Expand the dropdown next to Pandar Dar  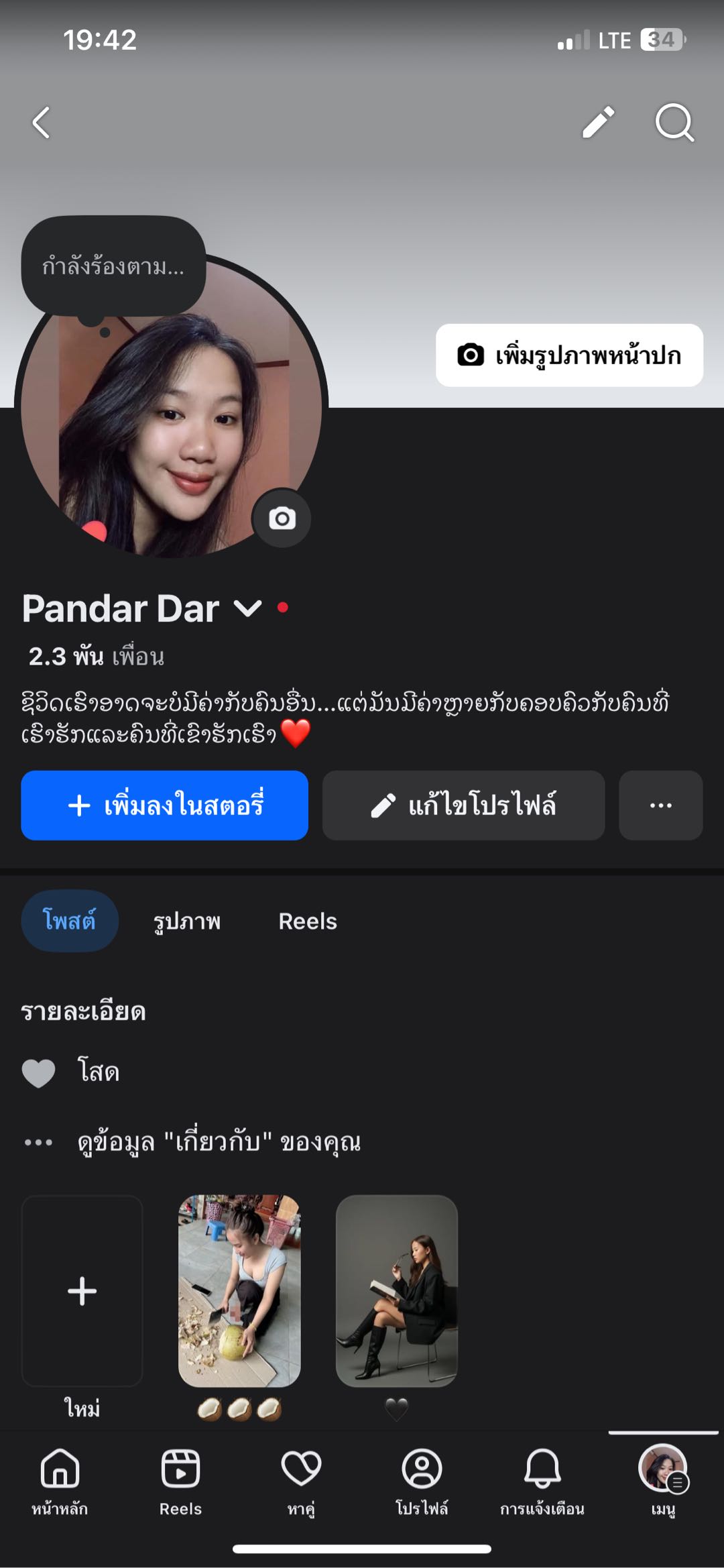pyautogui.click(x=247, y=609)
